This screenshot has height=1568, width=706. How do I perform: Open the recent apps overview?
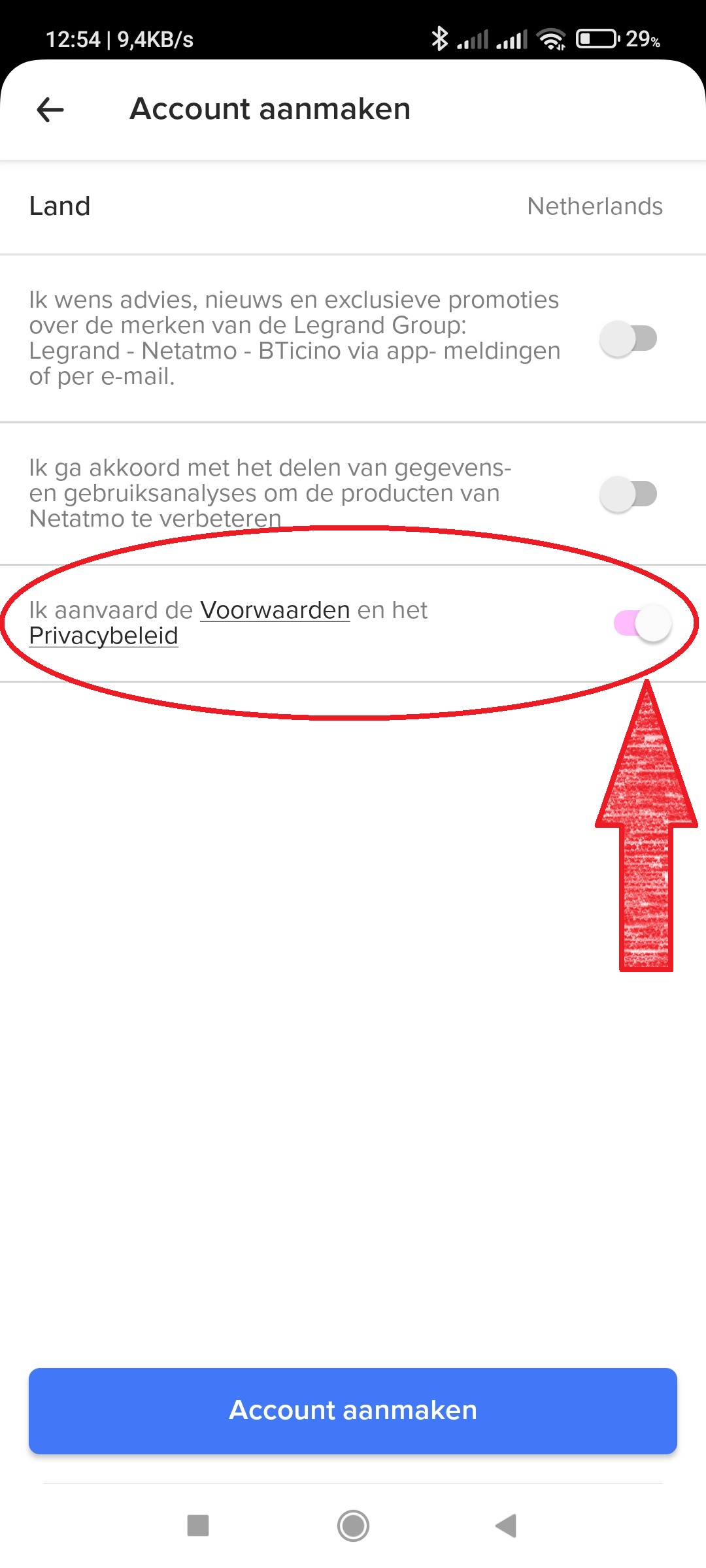click(x=198, y=1526)
